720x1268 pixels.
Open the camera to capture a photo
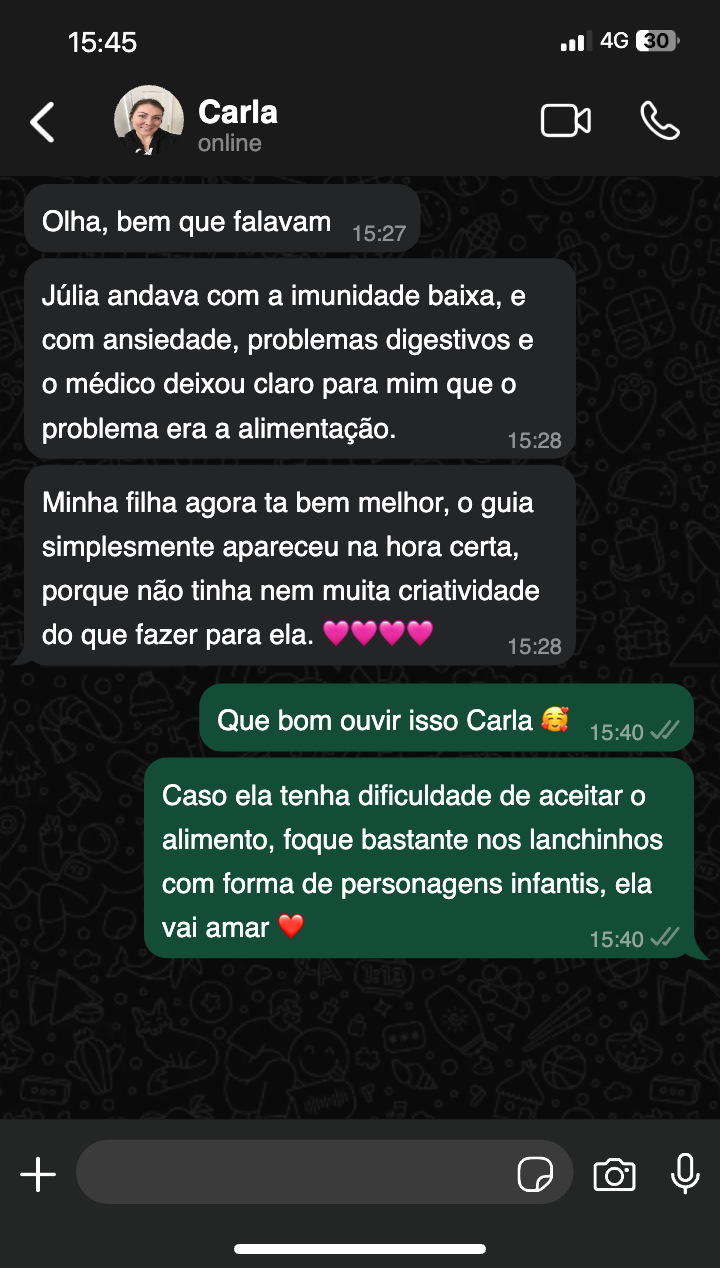614,1172
